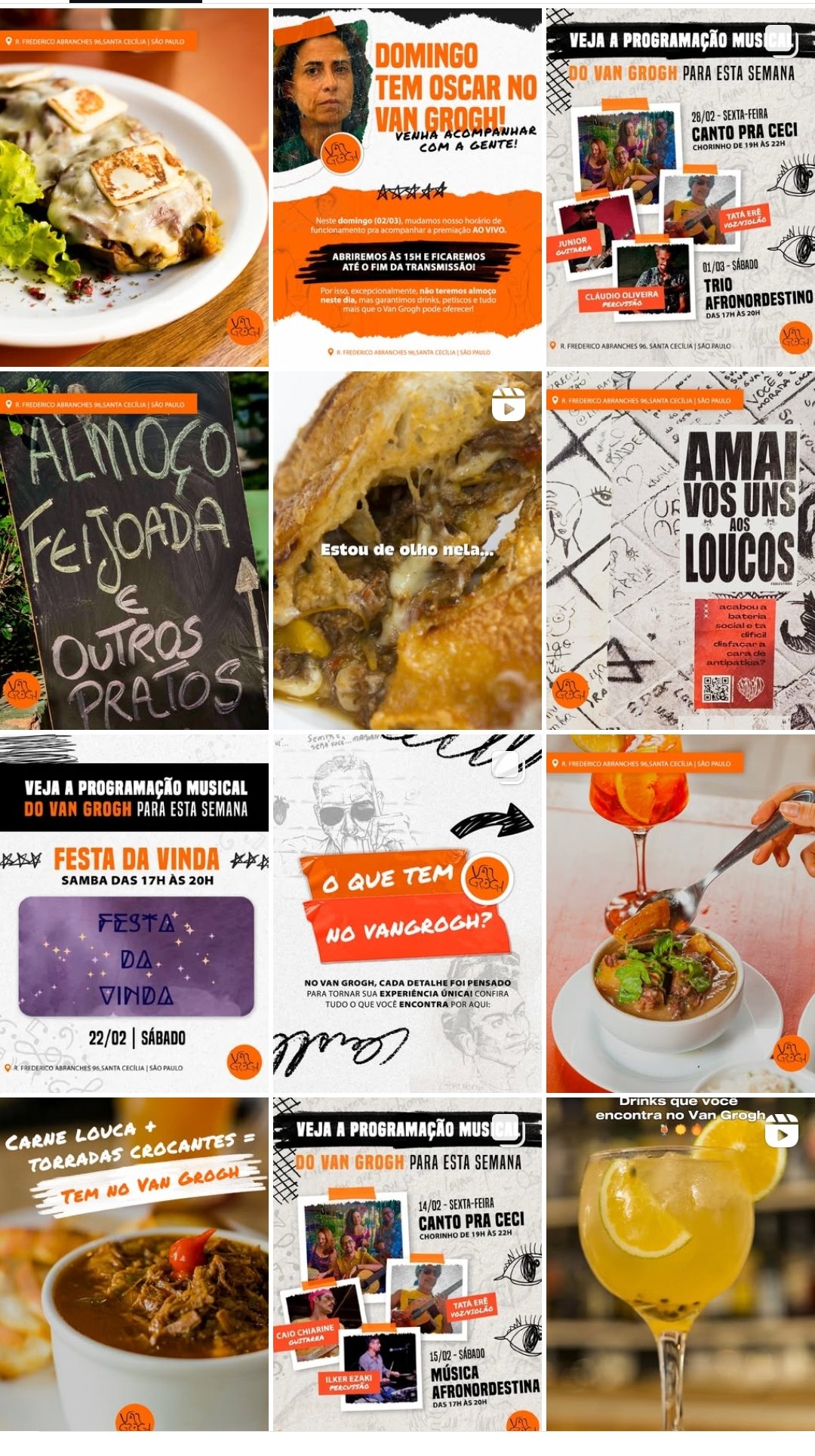The height and width of the screenshot is (1456, 815).
Task: Open the 28/02 Canto Pra Ceci programming post
Action: pyautogui.click(x=680, y=189)
